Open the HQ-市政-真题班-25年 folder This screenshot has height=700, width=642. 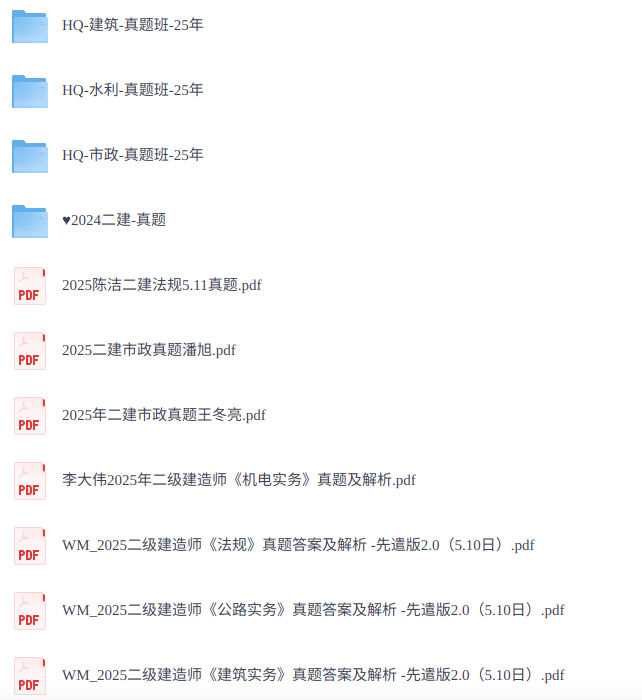point(133,155)
